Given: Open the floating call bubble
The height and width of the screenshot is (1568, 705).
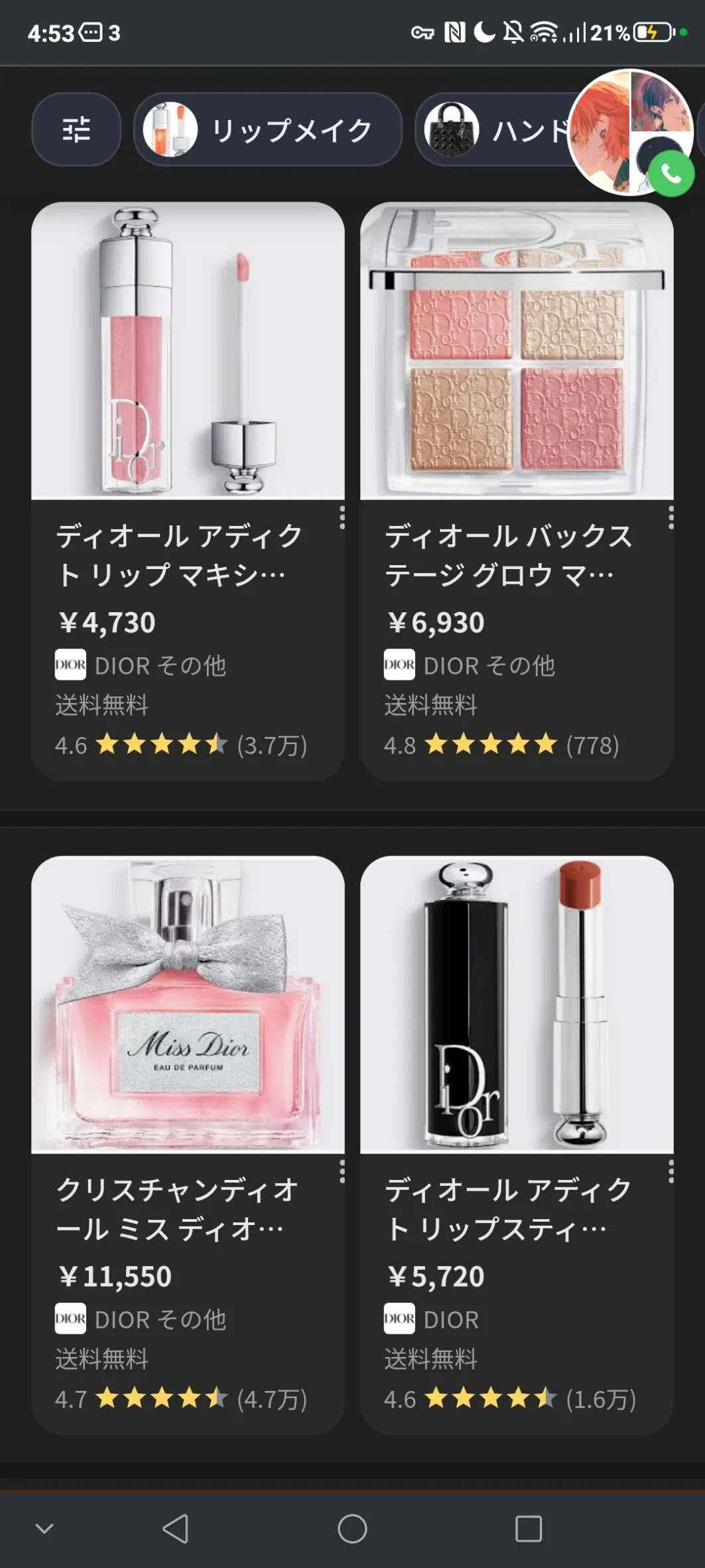Looking at the screenshot, I should point(631,133).
